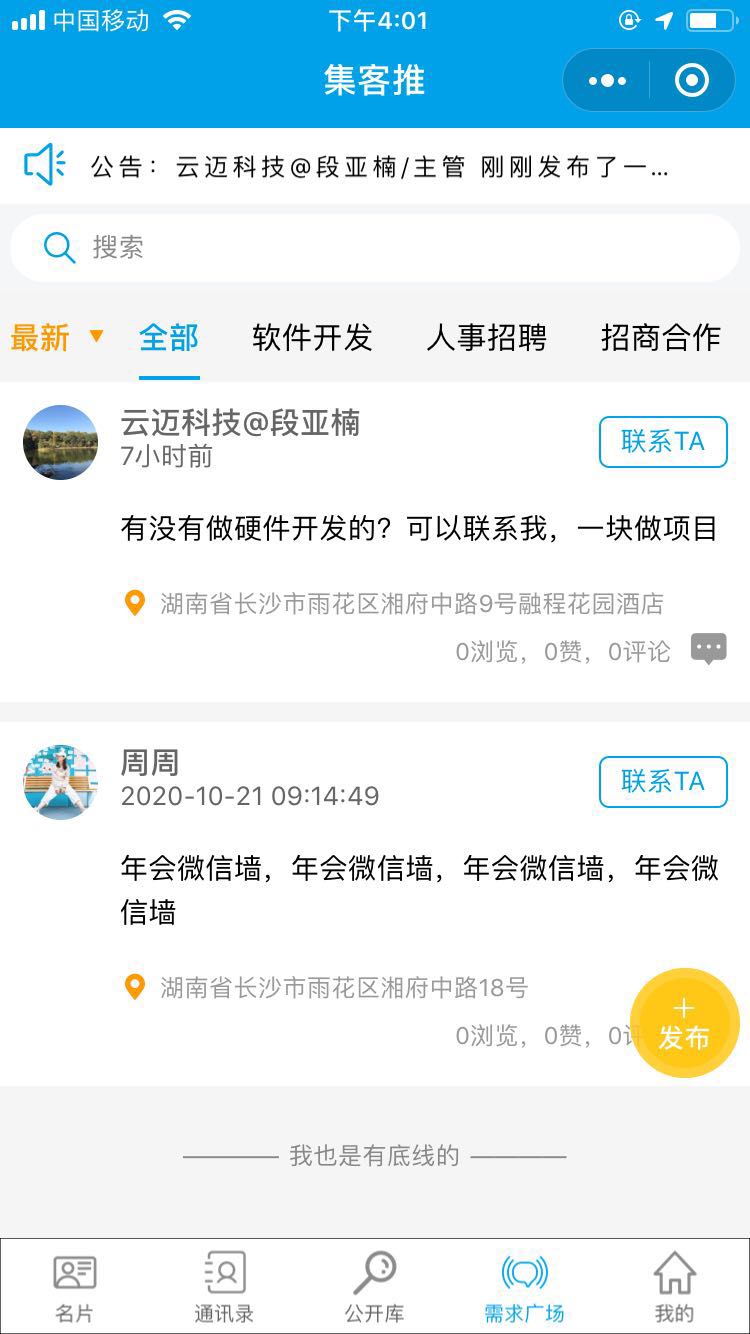Comment on the 硬件开发 post
750x1334 pixels.
point(708,650)
